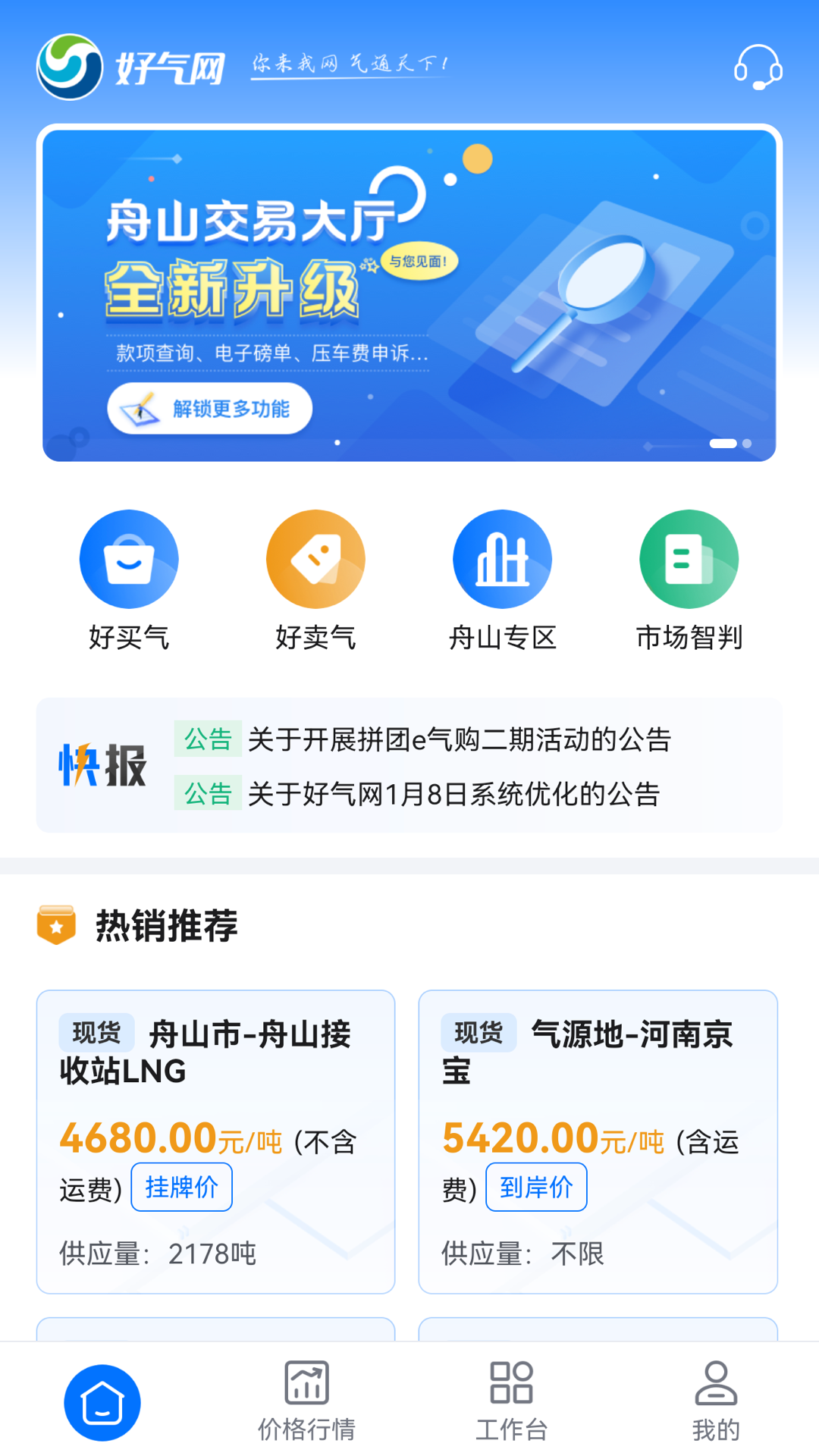Viewport: 819px width, 1456px height.
Task: Open 市场智判 green document icon
Action: 689,558
